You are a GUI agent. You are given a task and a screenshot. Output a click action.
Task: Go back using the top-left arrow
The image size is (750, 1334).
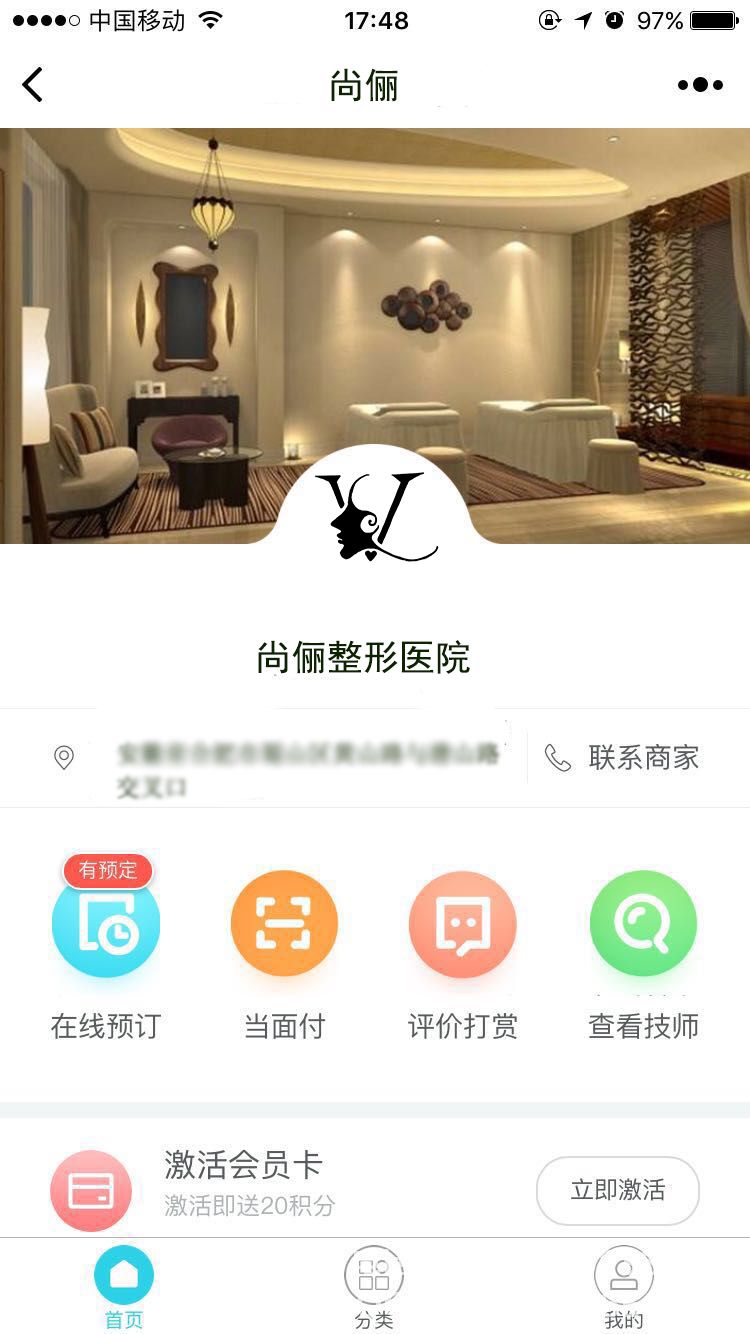tap(33, 85)
